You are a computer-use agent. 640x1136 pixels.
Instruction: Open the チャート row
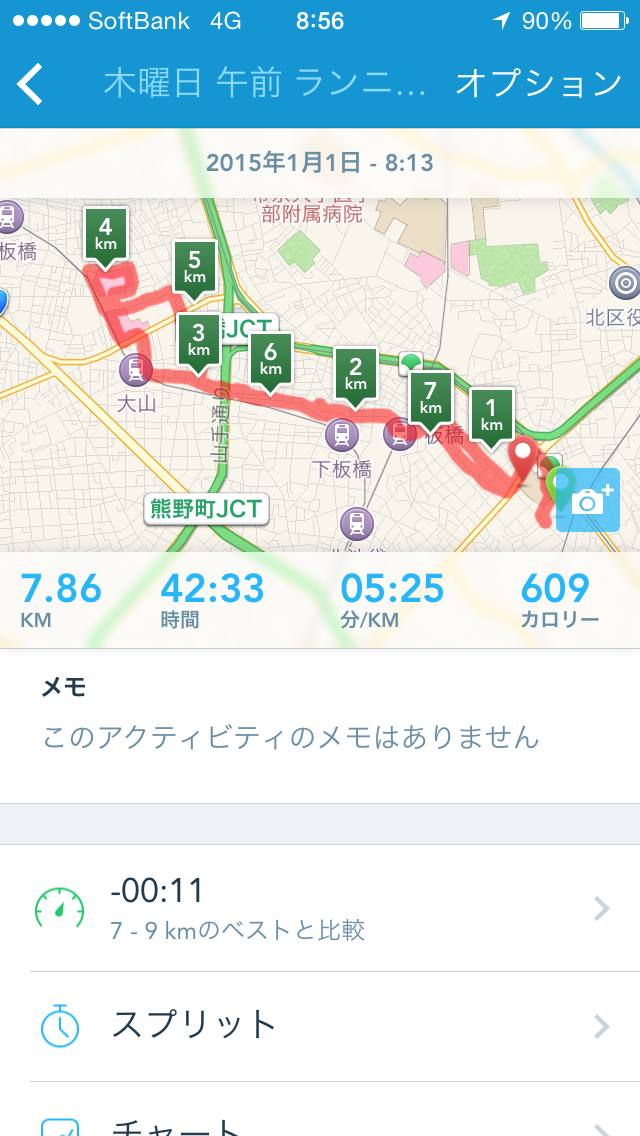(320, 1109)
